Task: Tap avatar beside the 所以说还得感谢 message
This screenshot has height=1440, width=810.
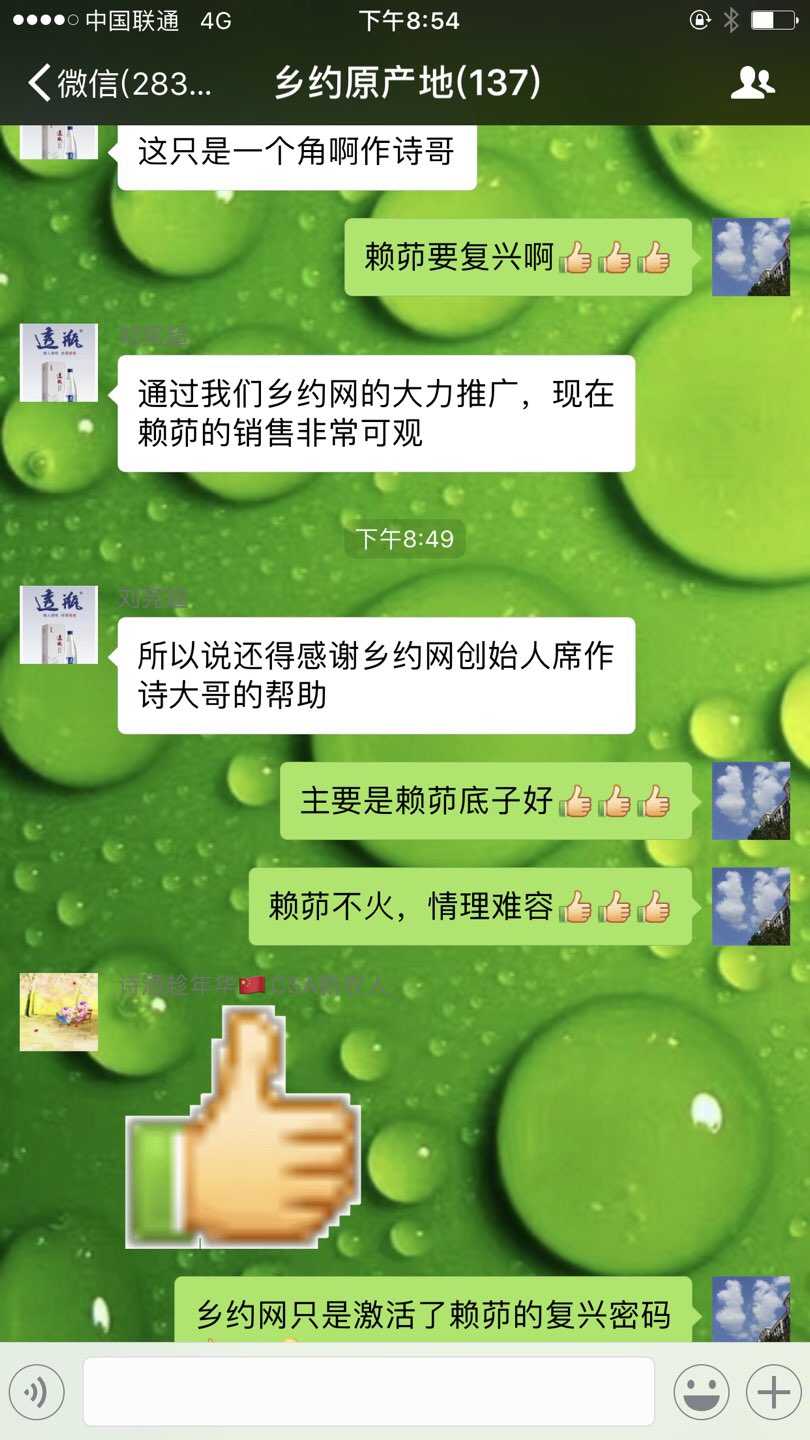Action: click(x=59, y=625)
